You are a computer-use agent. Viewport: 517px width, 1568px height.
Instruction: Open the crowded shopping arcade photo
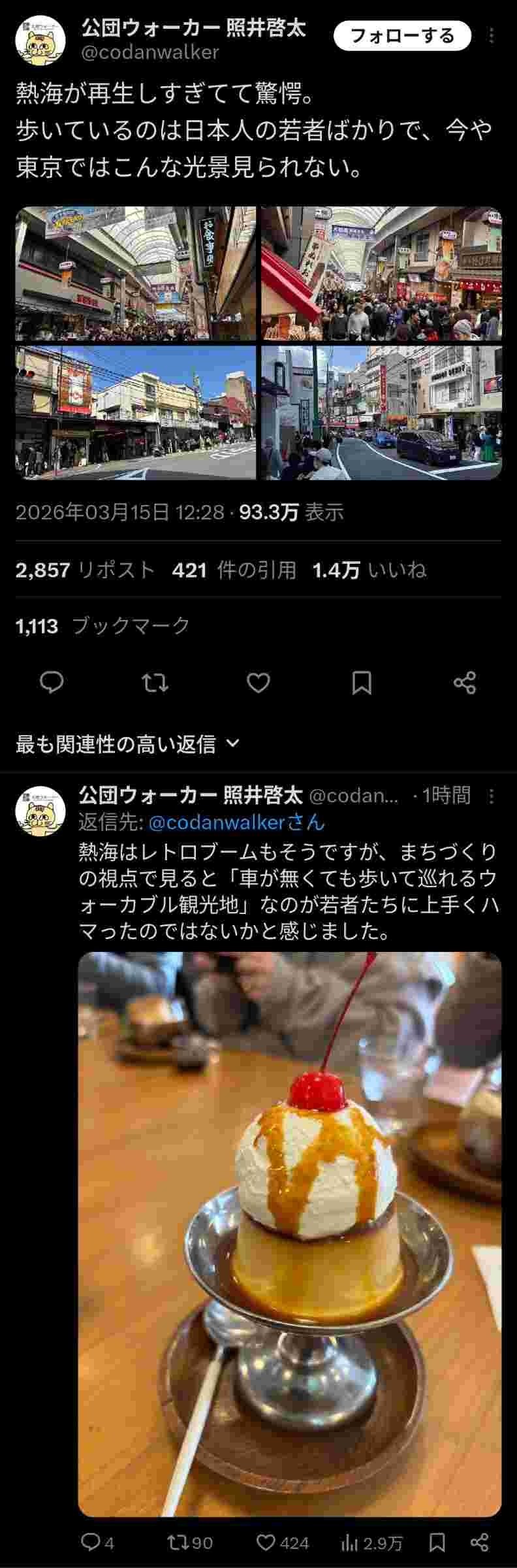381,273
